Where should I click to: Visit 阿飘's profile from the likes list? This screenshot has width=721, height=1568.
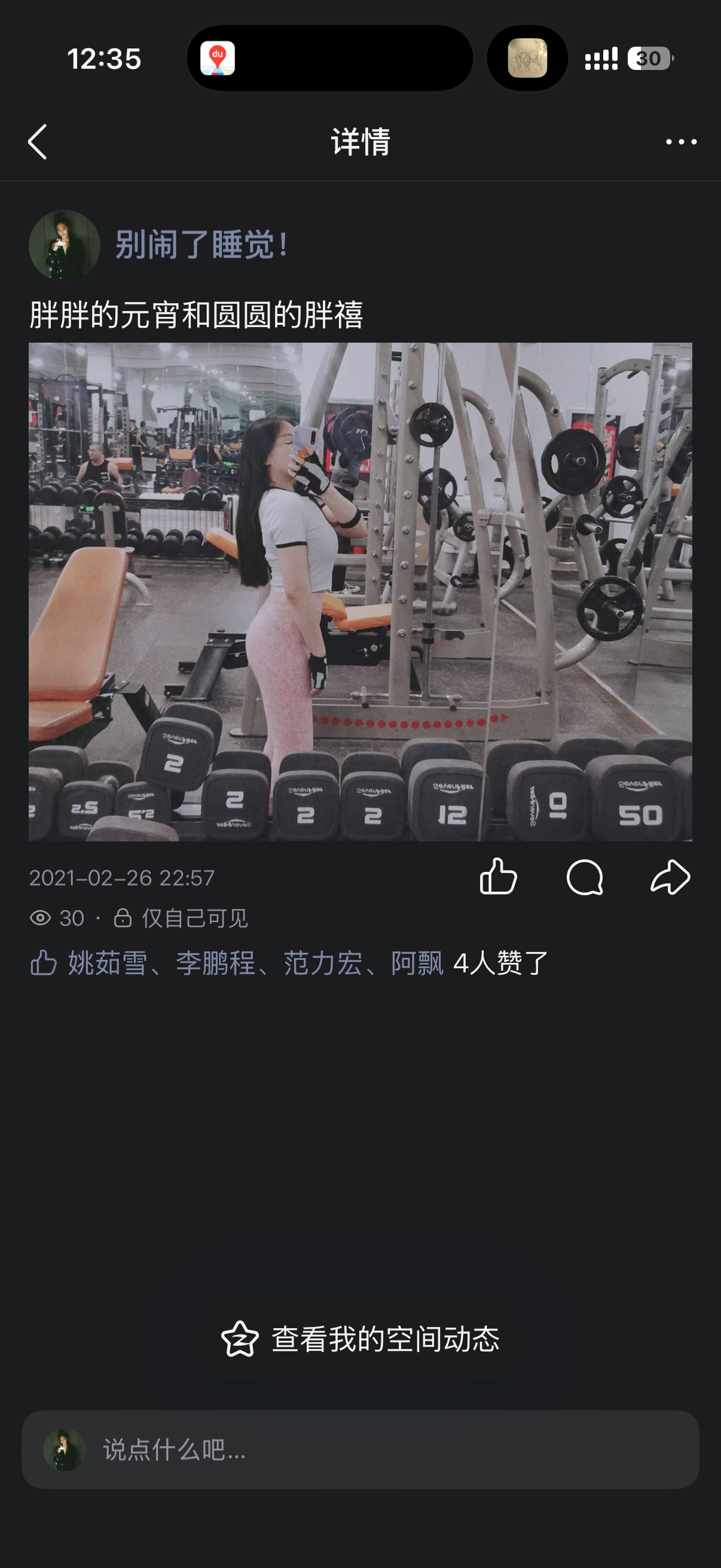(417, 963)
